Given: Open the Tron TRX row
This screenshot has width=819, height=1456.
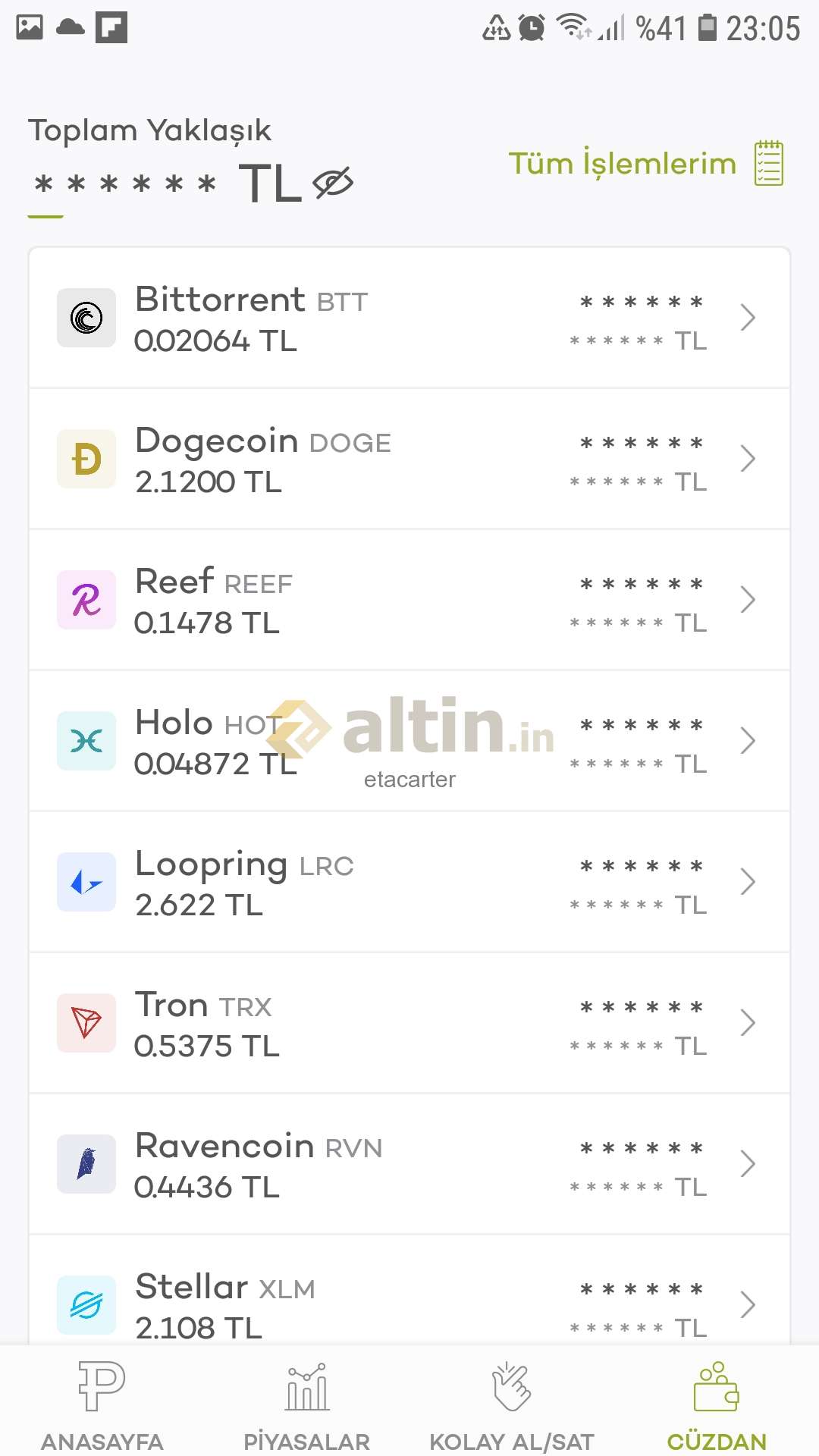Looking at the screenshot, I should (x=409, y=1023).
